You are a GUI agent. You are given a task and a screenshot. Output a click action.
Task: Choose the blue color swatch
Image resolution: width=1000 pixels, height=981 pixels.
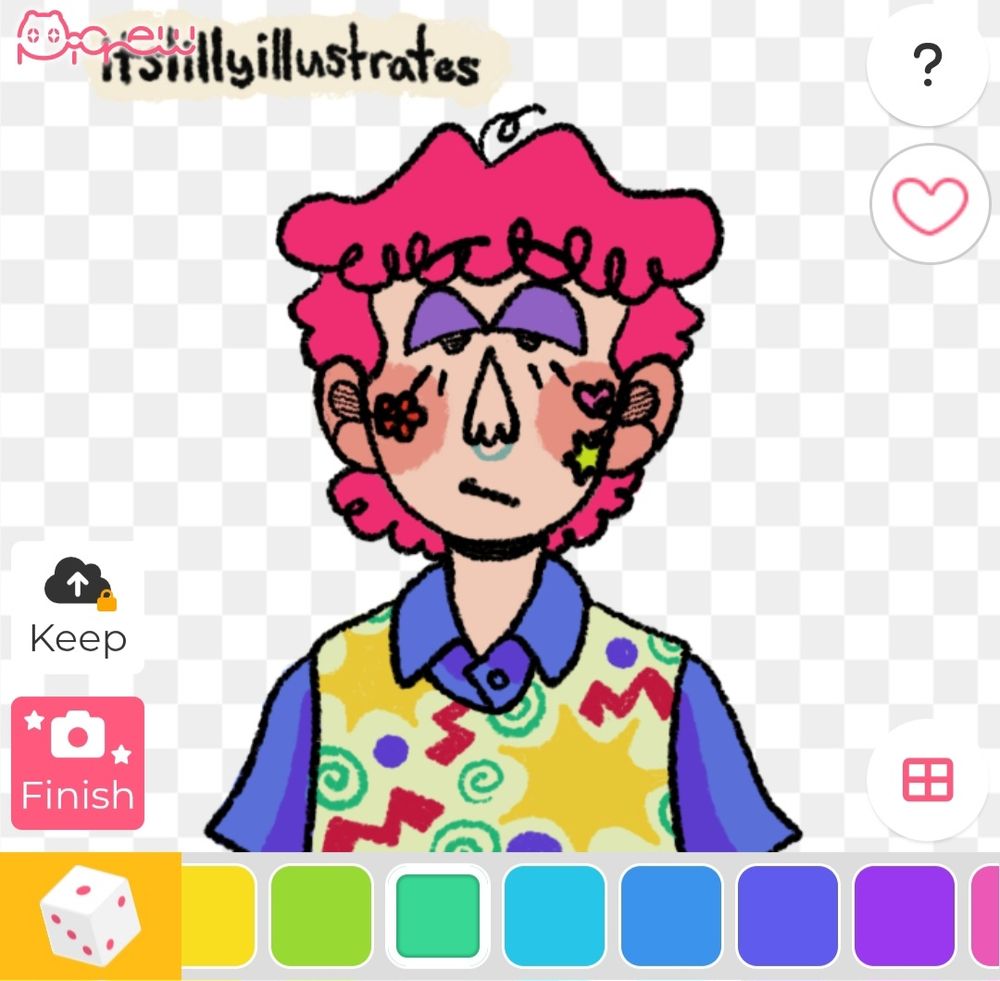671,915
